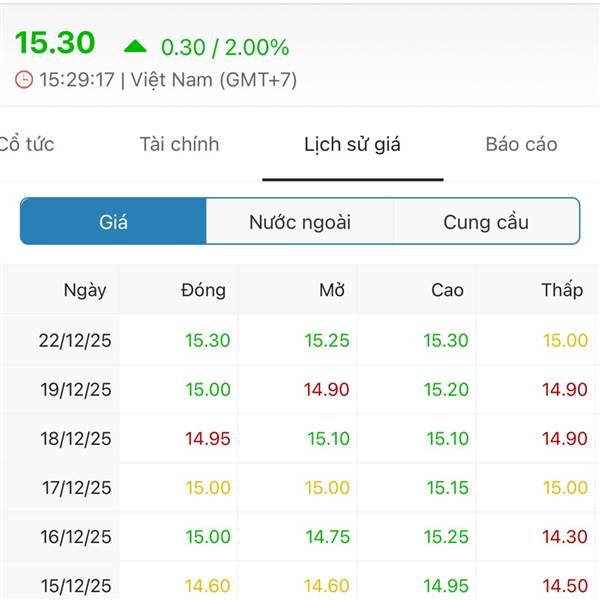
Task: Open the Tài chính tab
Action: click(x=179, y=144)
